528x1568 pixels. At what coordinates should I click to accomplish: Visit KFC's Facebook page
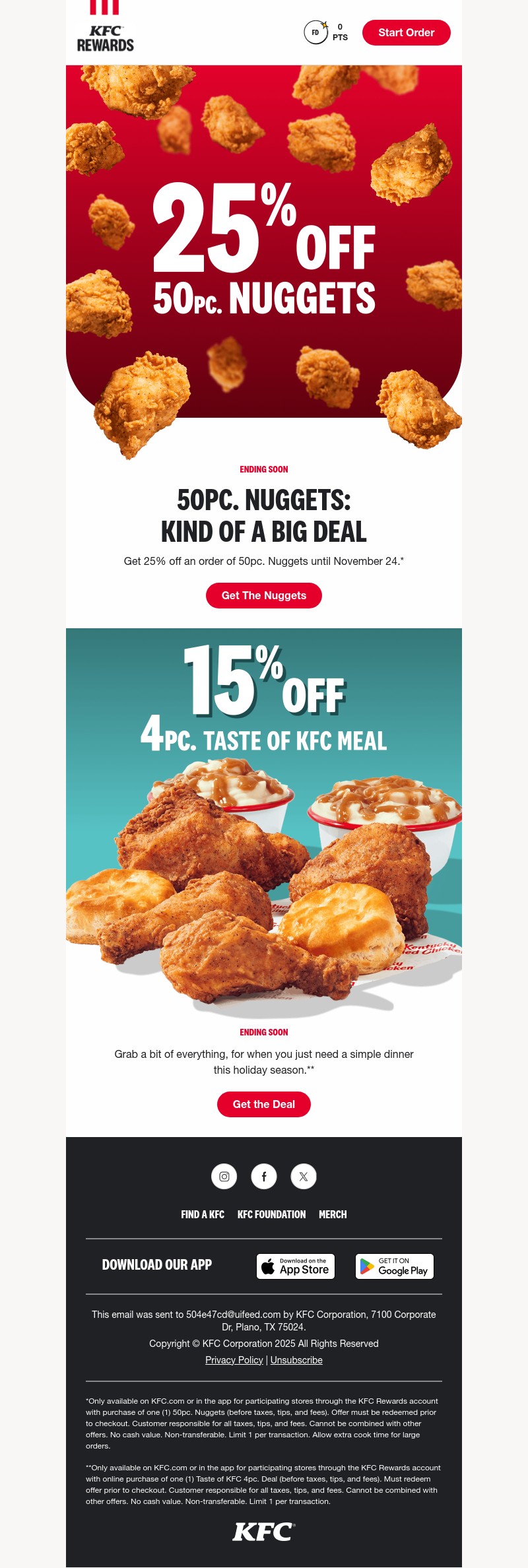[264, 1176]
